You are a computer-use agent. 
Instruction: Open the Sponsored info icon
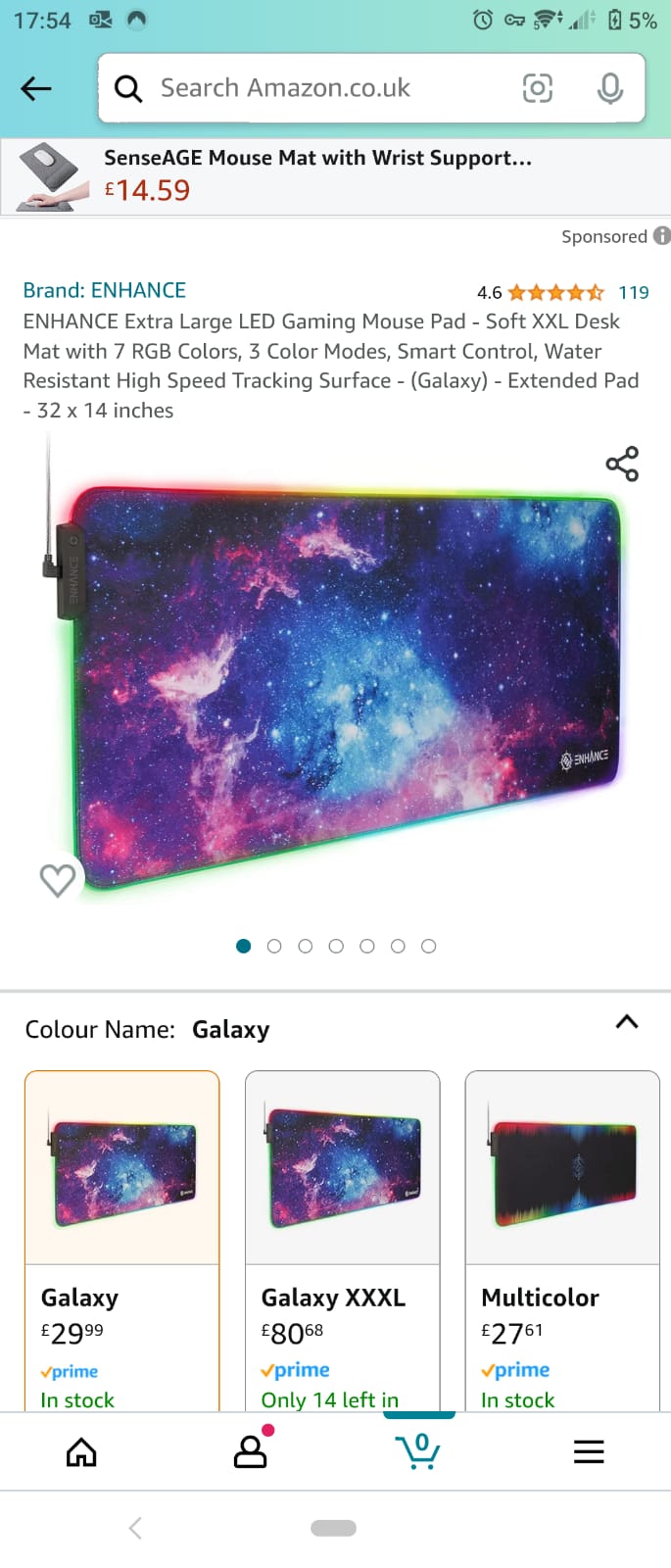(662, 236)
